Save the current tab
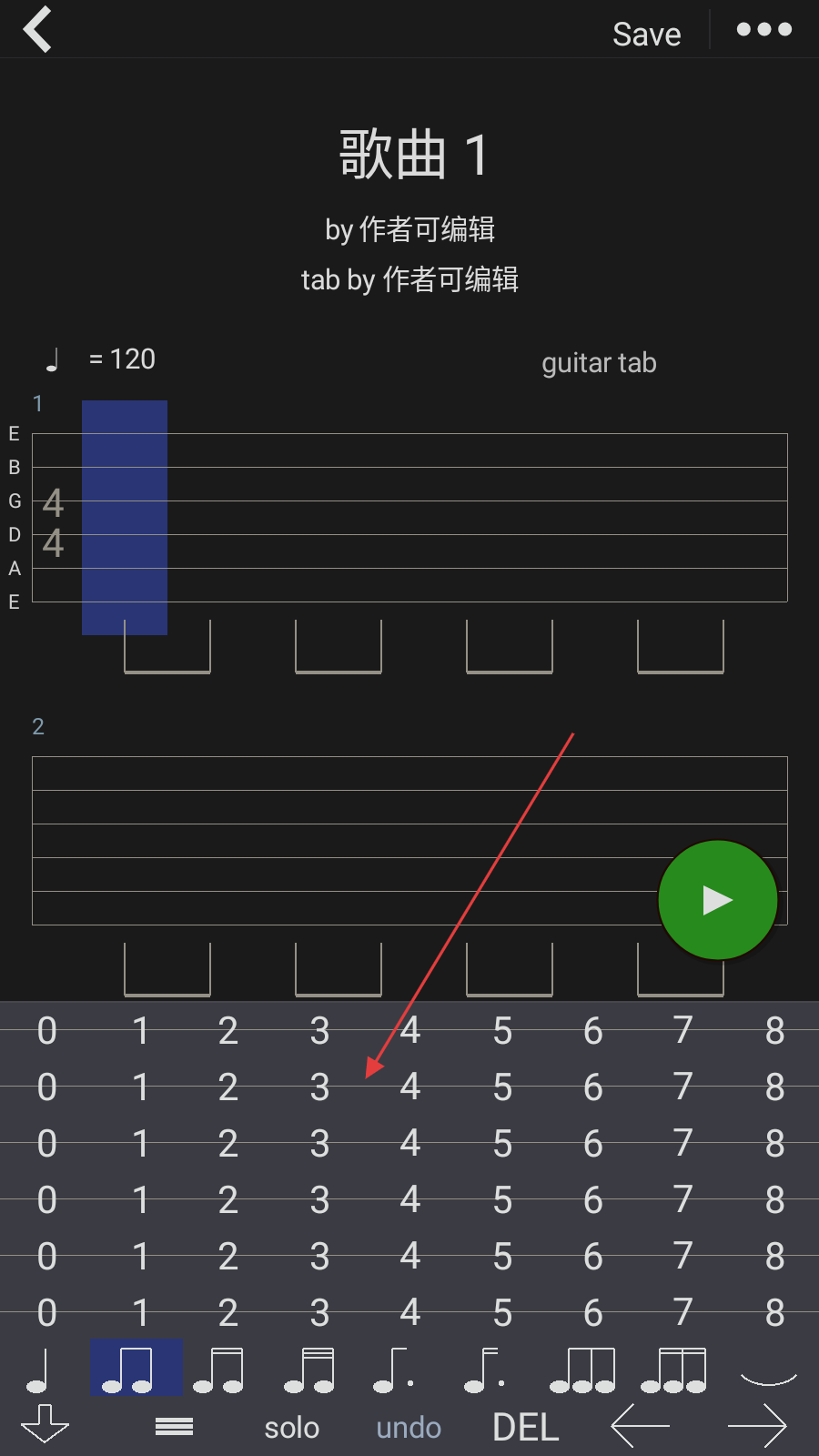Viewport: 819px width, 1456px height. coord(646,34)
